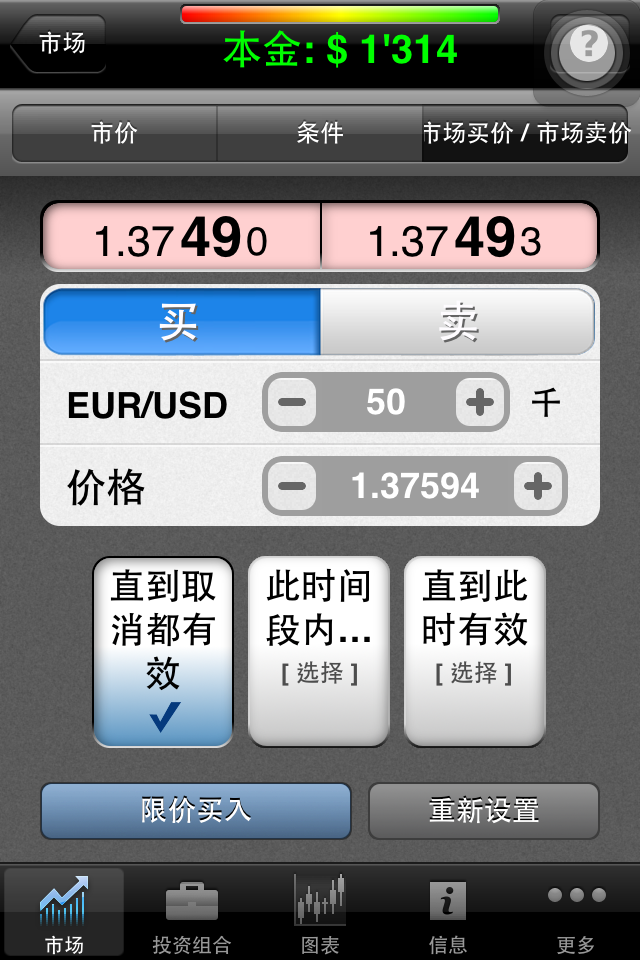Edit the 1.37594 price field
This screenshot has height=960, width=640.
415,487
